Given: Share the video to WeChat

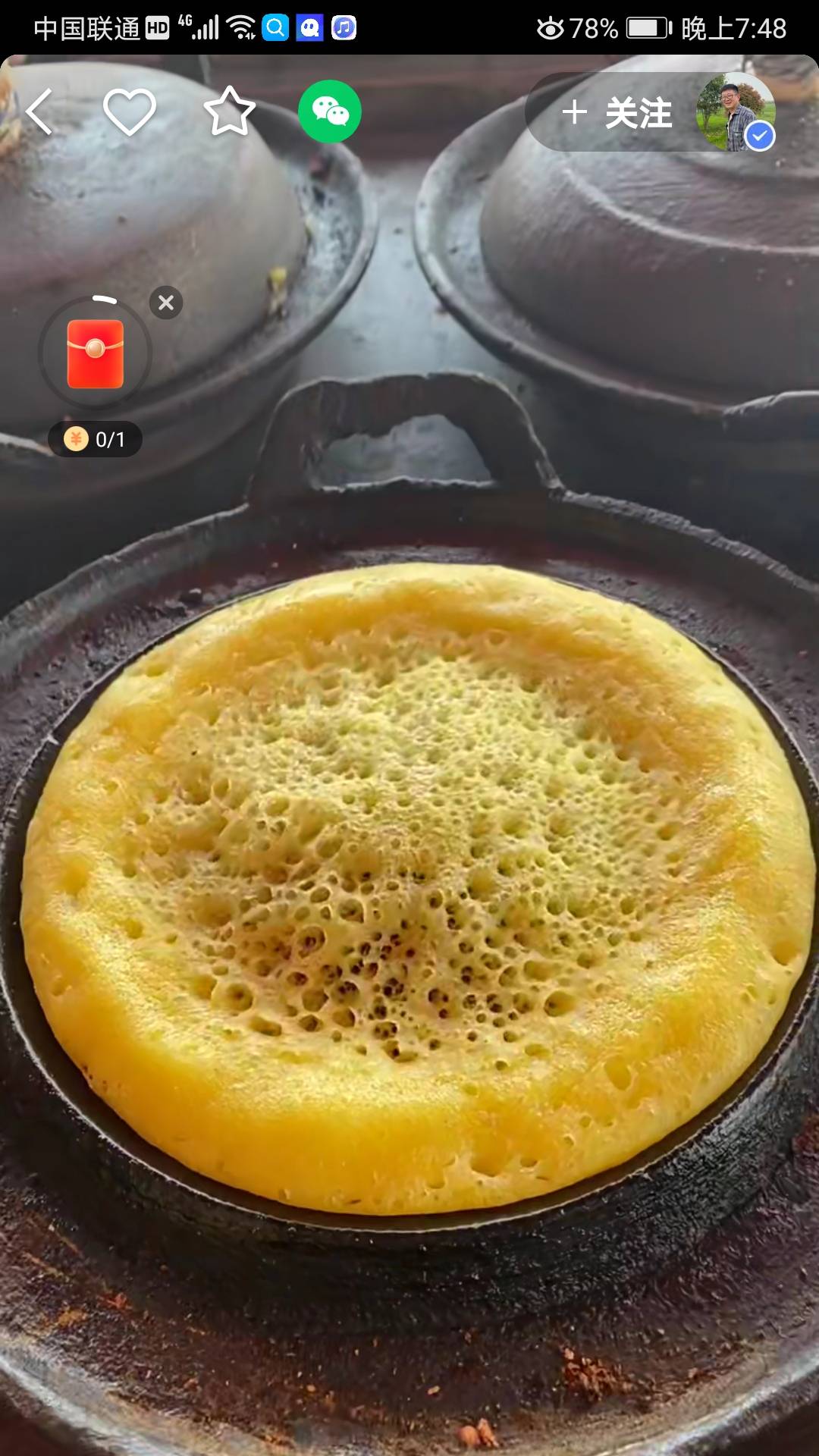Looking at the screenshot, I should coord(329,111).
